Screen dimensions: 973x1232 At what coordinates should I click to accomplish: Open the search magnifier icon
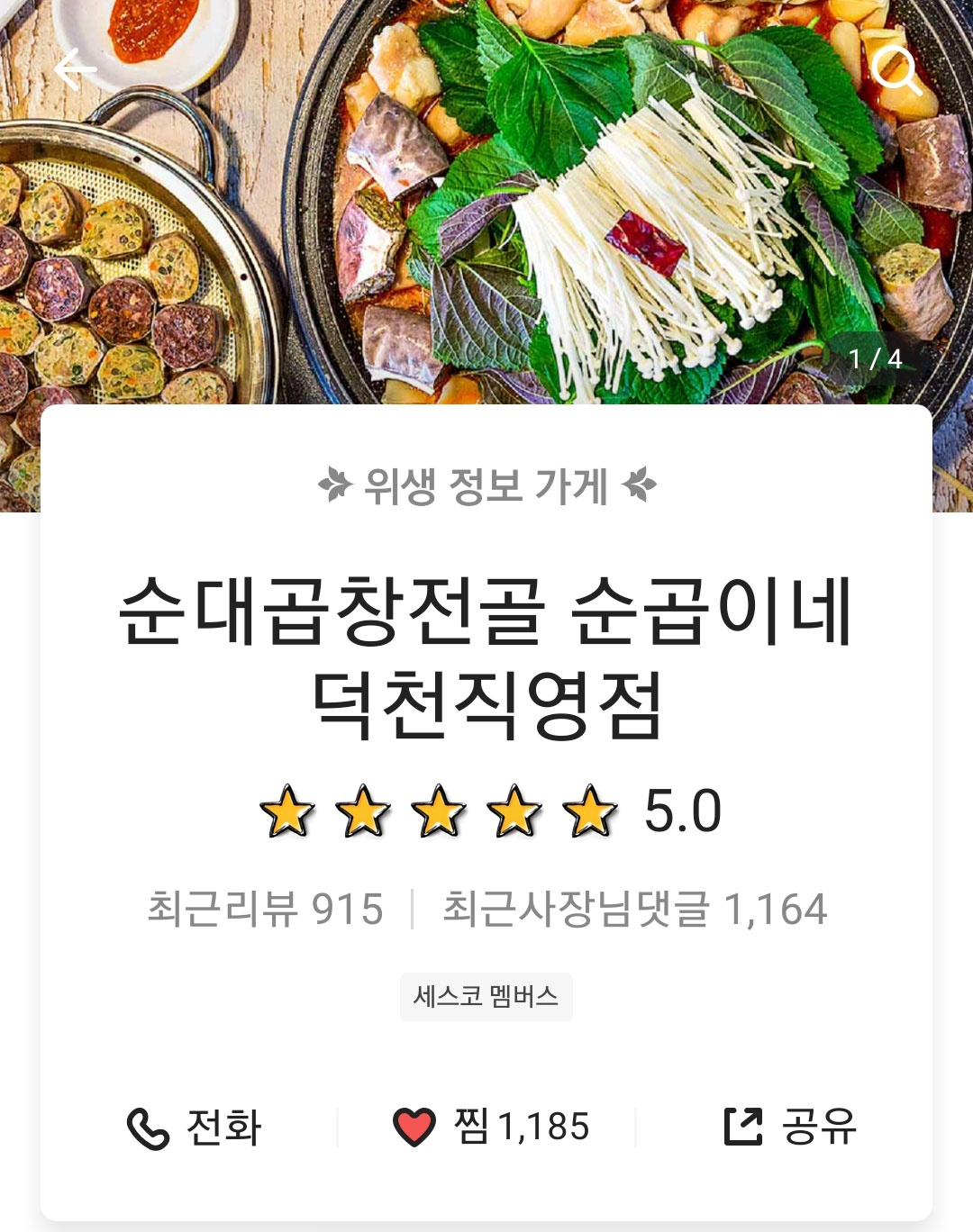click(x=896, y=70)
